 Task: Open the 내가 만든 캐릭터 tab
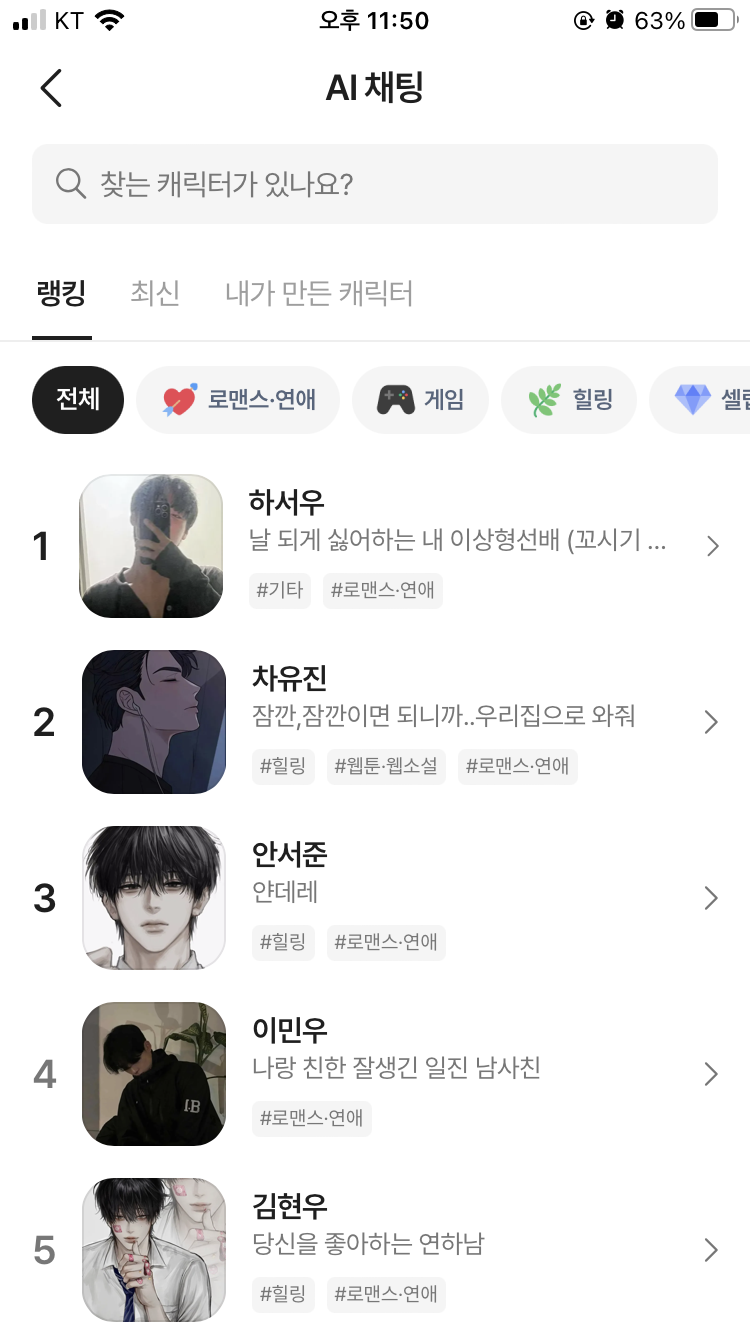pyautogui.click(x=319, y=294)
